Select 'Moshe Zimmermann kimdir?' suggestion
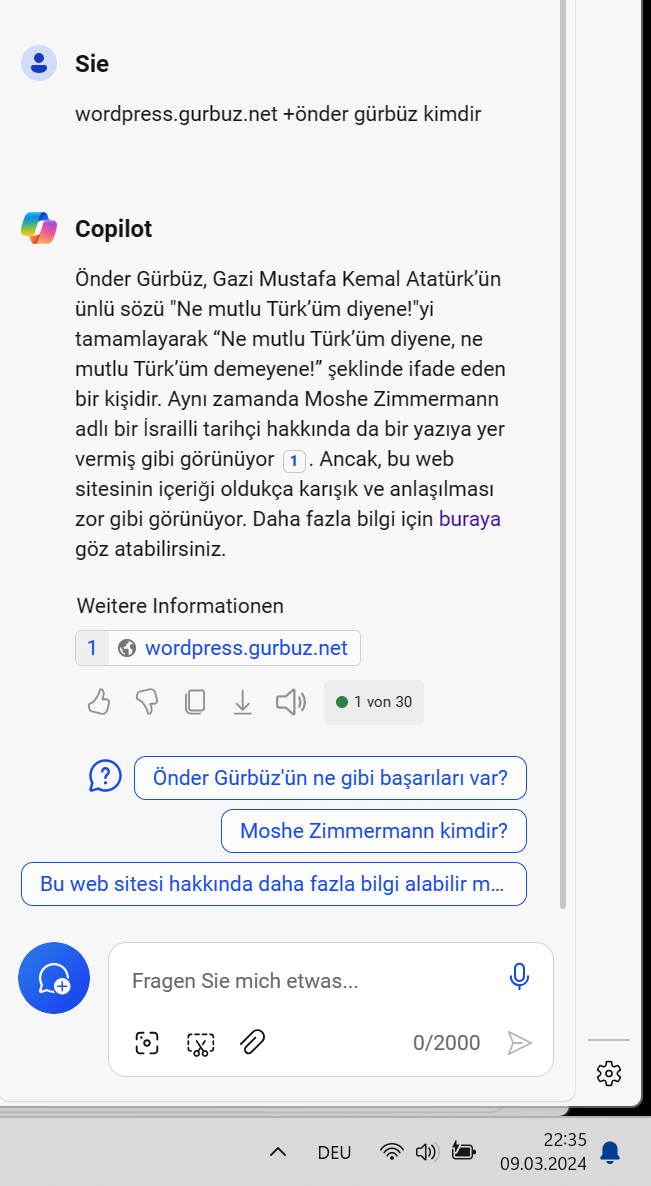651x1186 pixels. click(374, 831)
